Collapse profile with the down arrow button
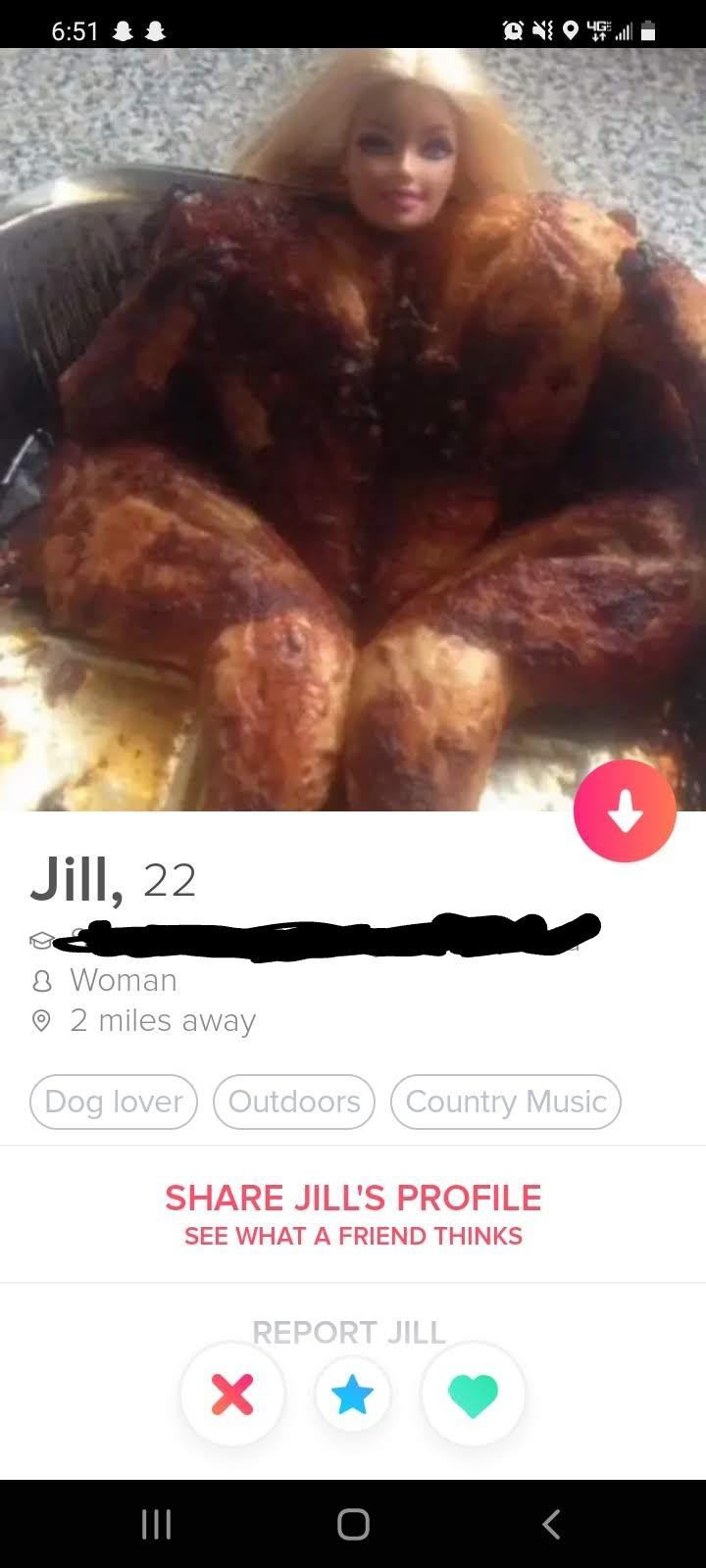Screen dimensions: 706x1568 [625, 810]
